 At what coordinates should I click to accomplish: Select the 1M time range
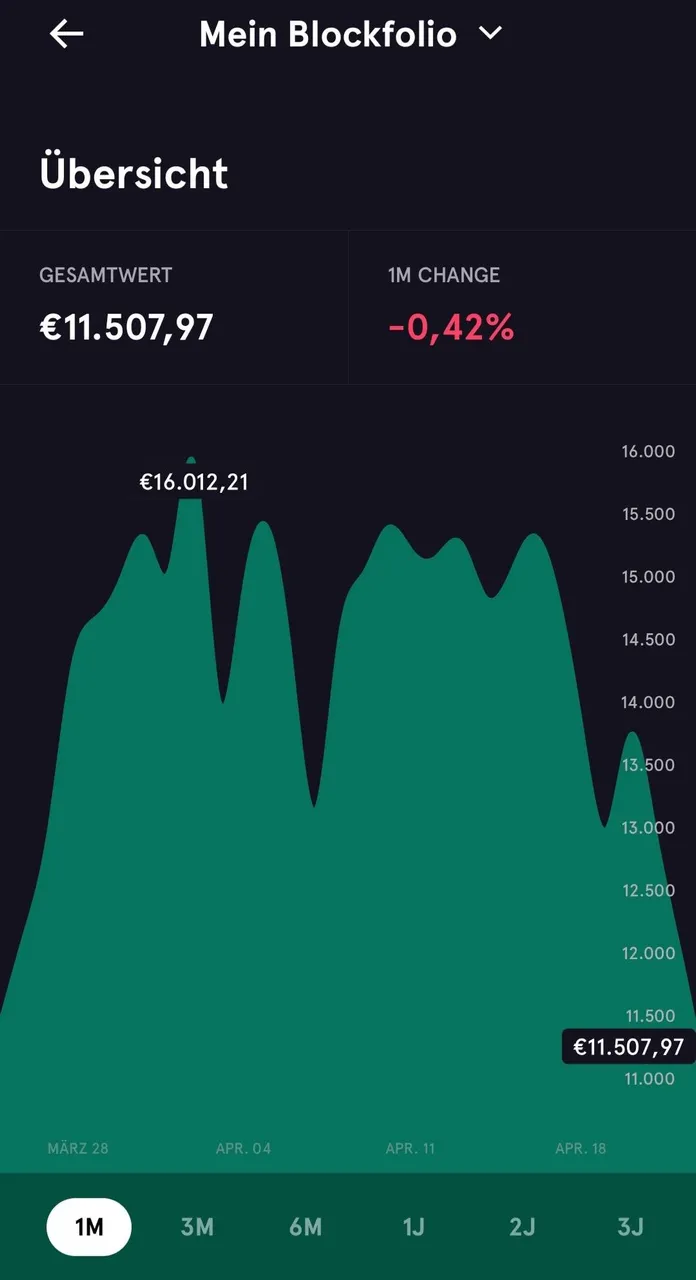tap(89, 1227)
